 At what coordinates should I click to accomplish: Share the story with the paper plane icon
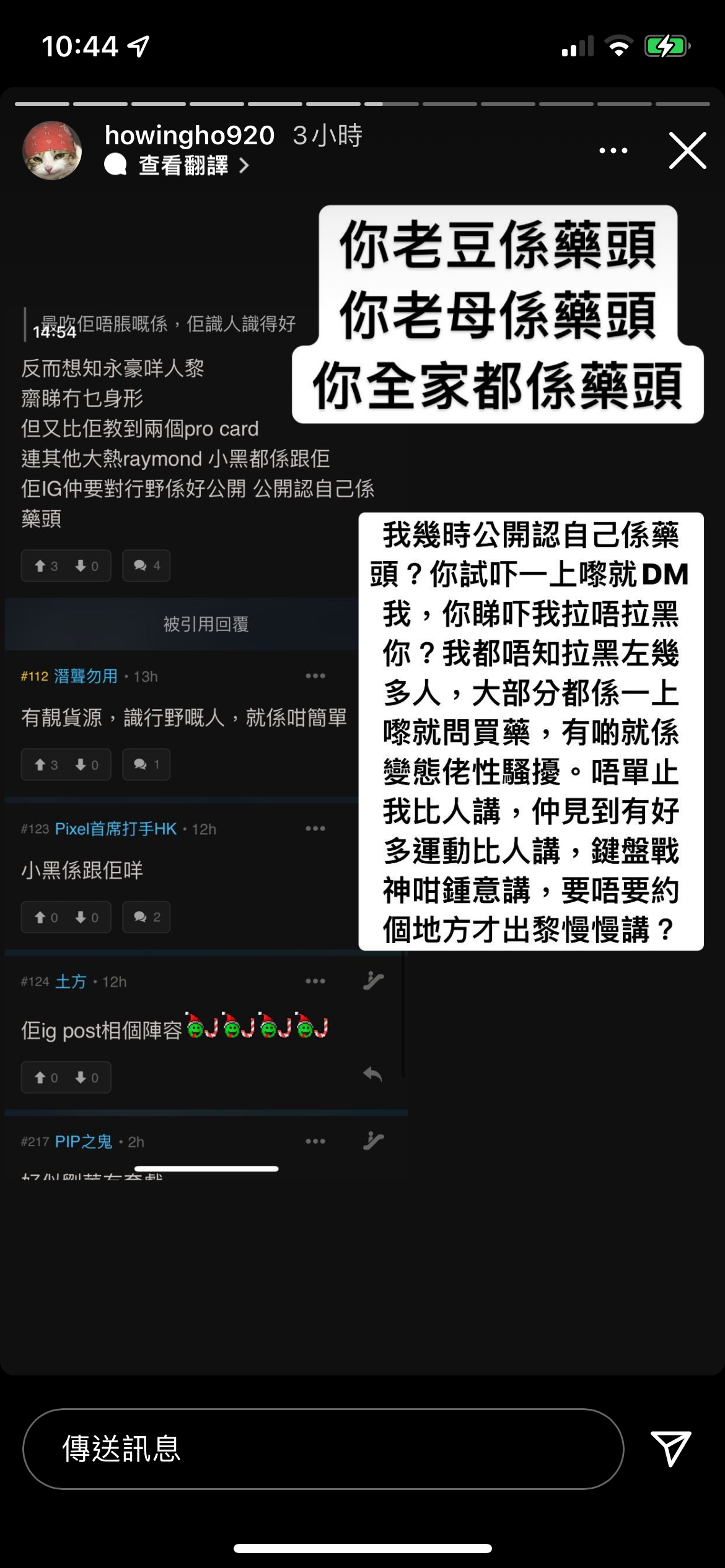[670, 1448]
